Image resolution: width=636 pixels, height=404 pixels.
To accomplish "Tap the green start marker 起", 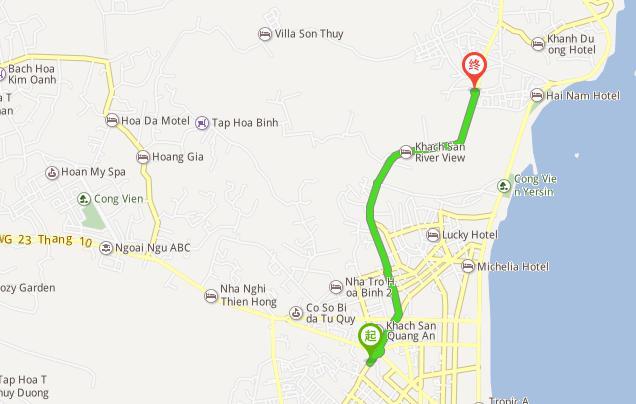I will point(371,337).
